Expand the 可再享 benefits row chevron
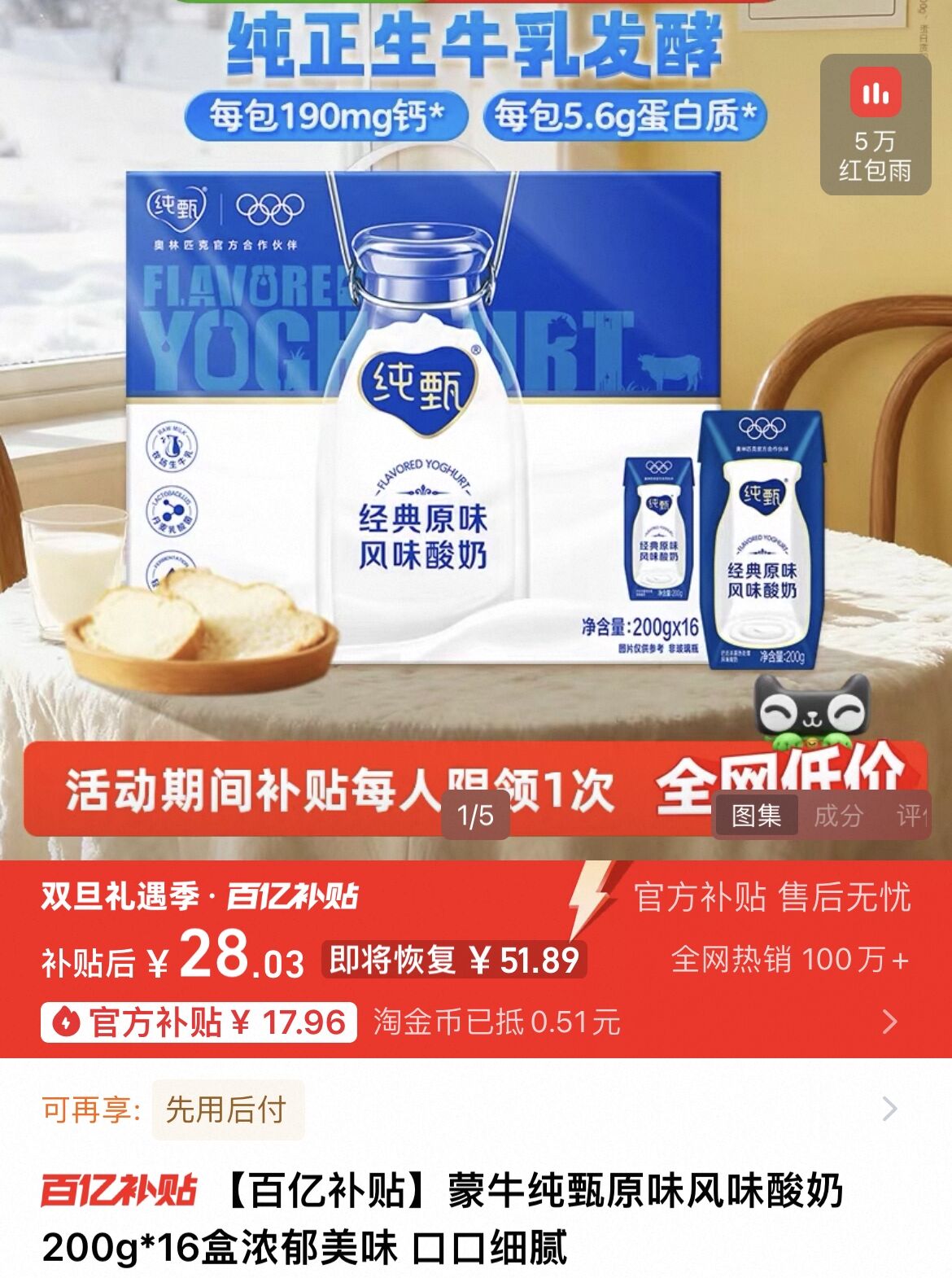Screen dimensions: 952x1278 (890, 1109)
